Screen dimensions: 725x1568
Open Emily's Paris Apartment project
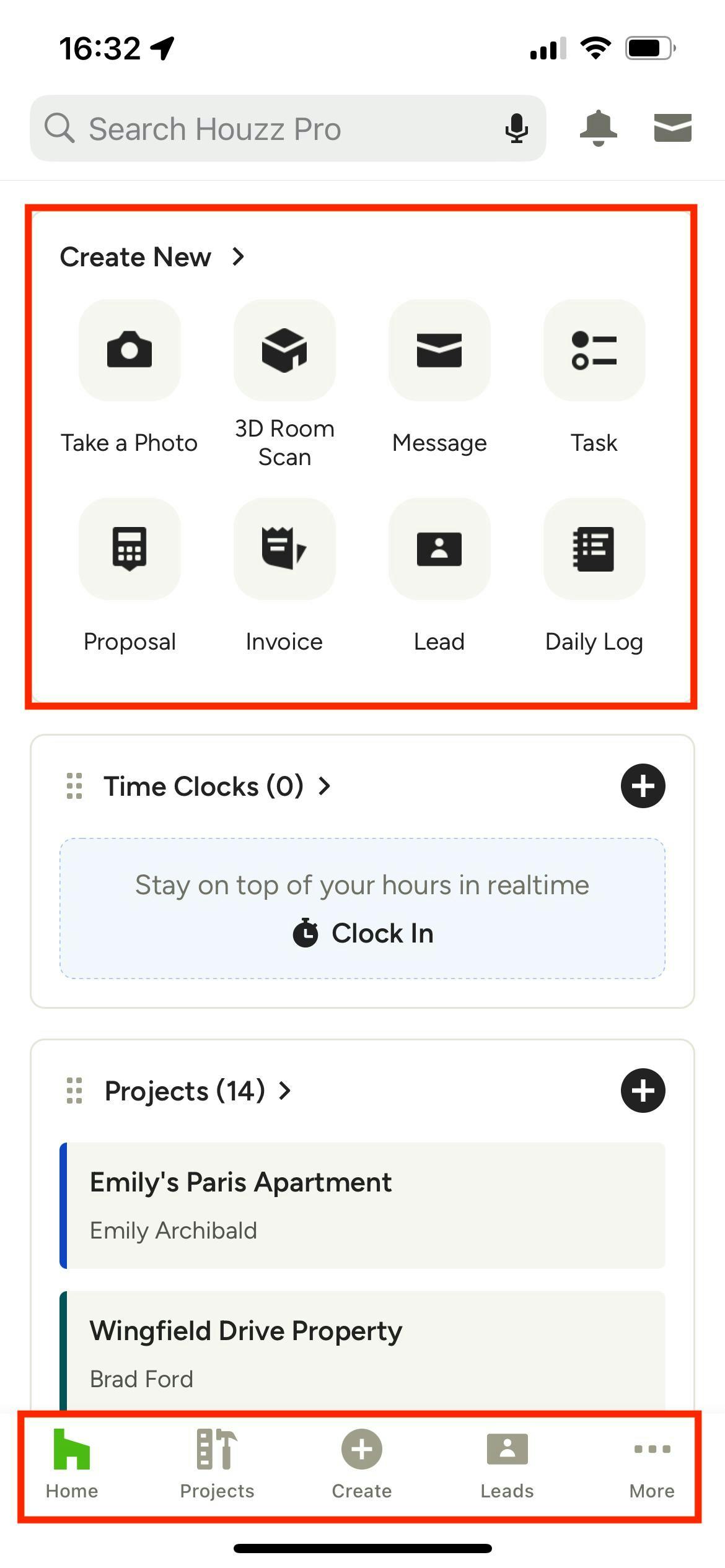[362, 1205]
